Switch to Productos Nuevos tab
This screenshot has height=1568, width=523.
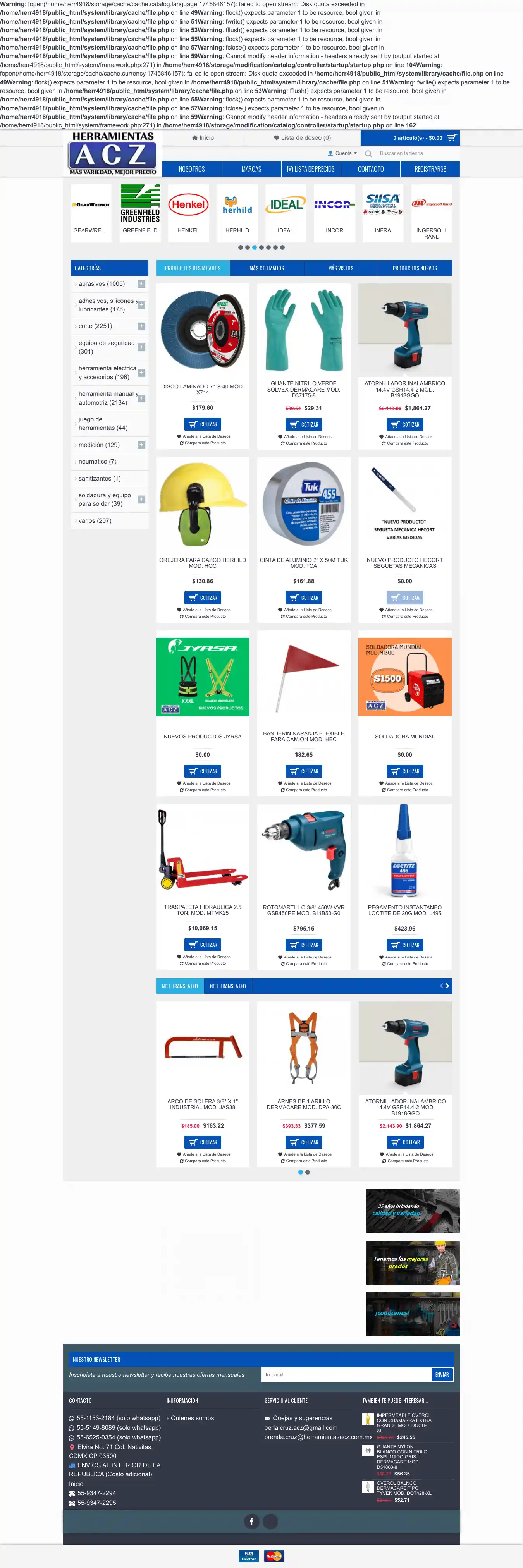coord(415,268)
